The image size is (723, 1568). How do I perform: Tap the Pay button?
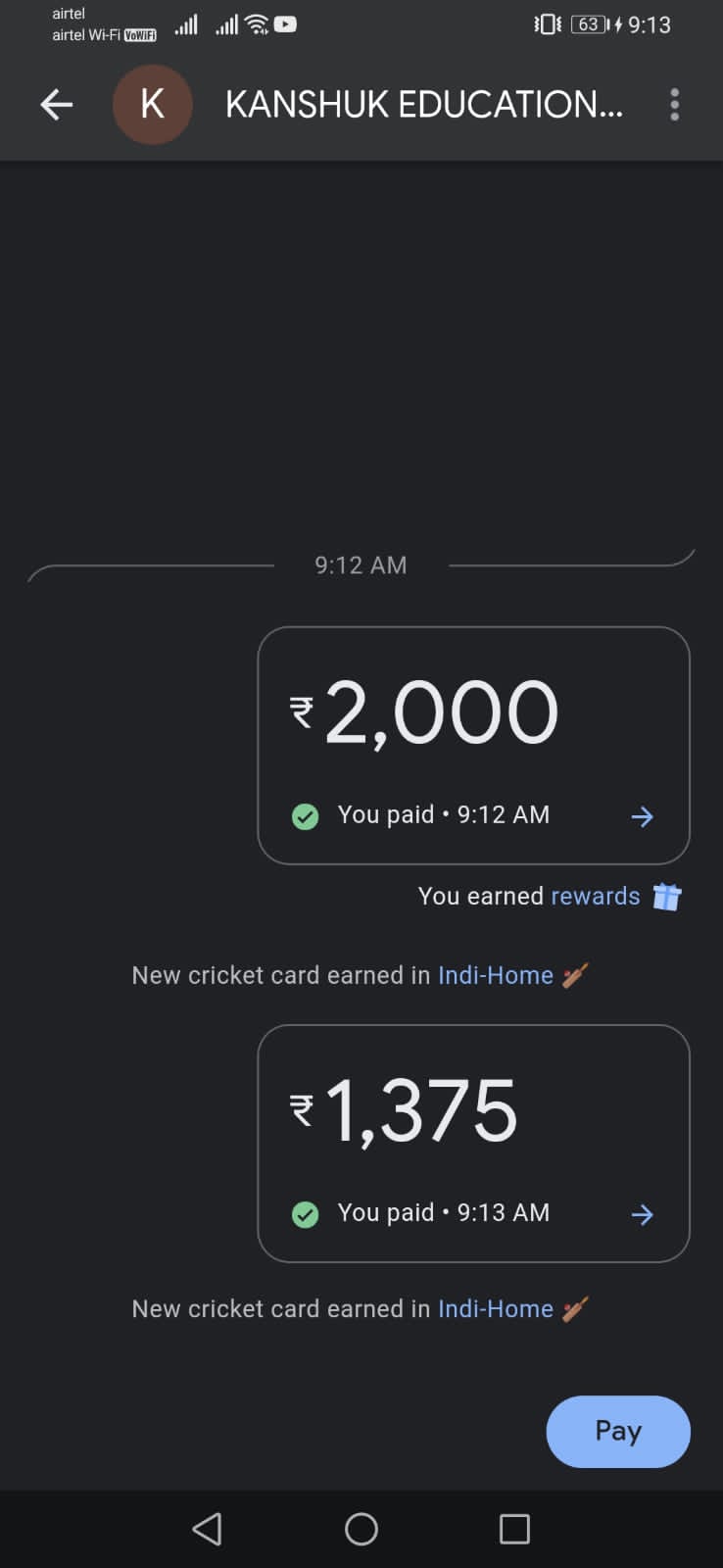[617, 1432]
